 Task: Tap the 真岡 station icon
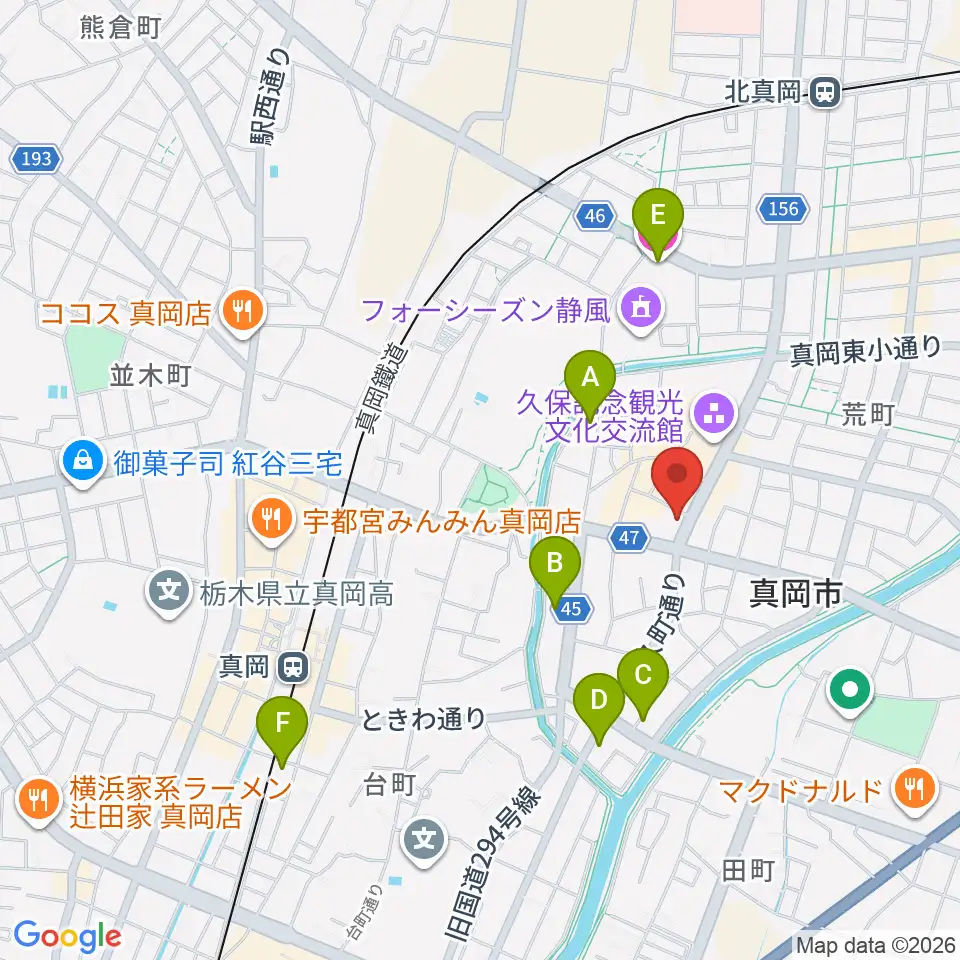(294, 666)
